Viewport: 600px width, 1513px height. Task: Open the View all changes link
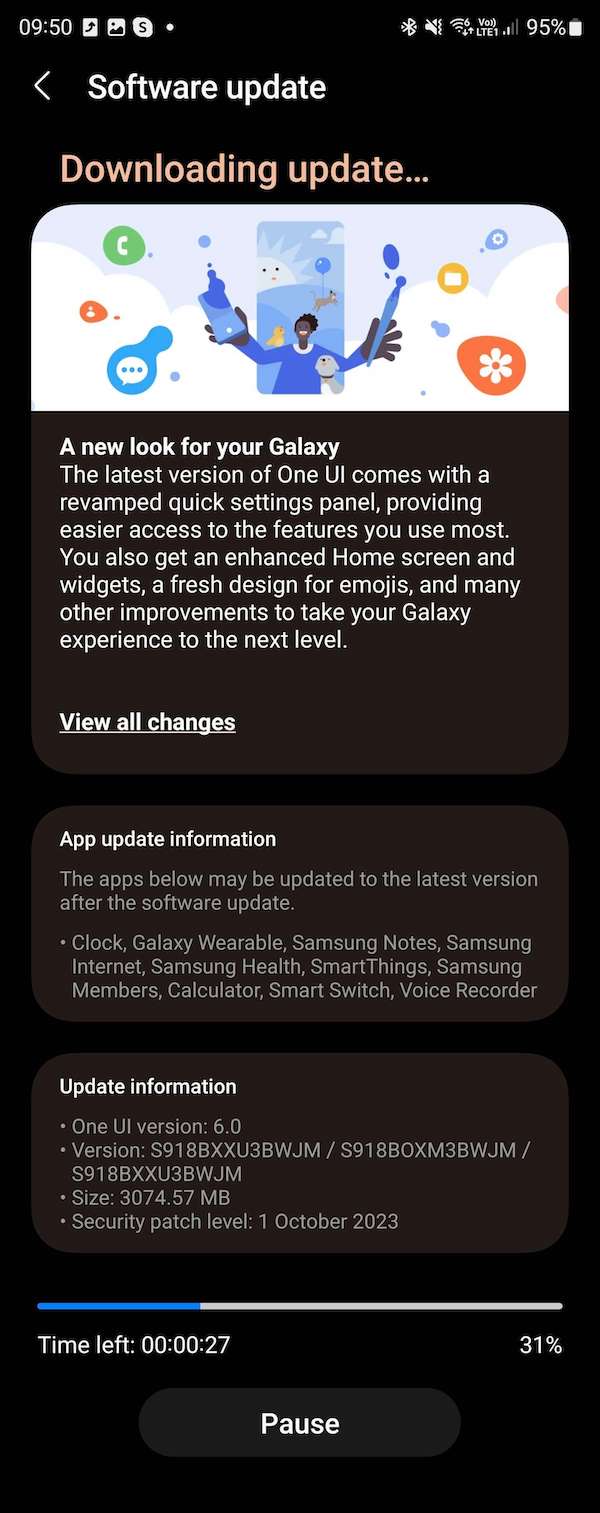147,722
